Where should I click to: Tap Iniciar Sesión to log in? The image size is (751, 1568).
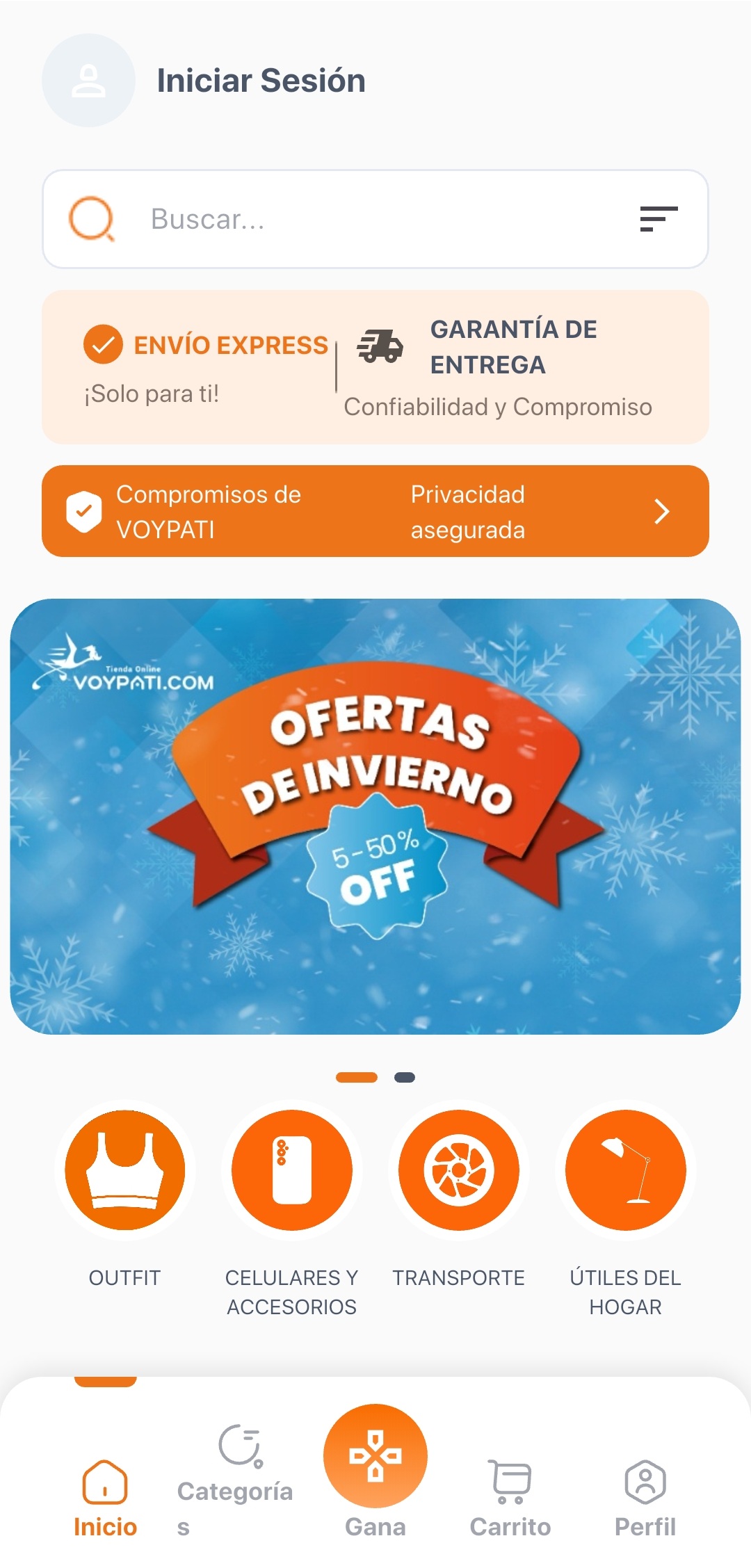(260, 81)
